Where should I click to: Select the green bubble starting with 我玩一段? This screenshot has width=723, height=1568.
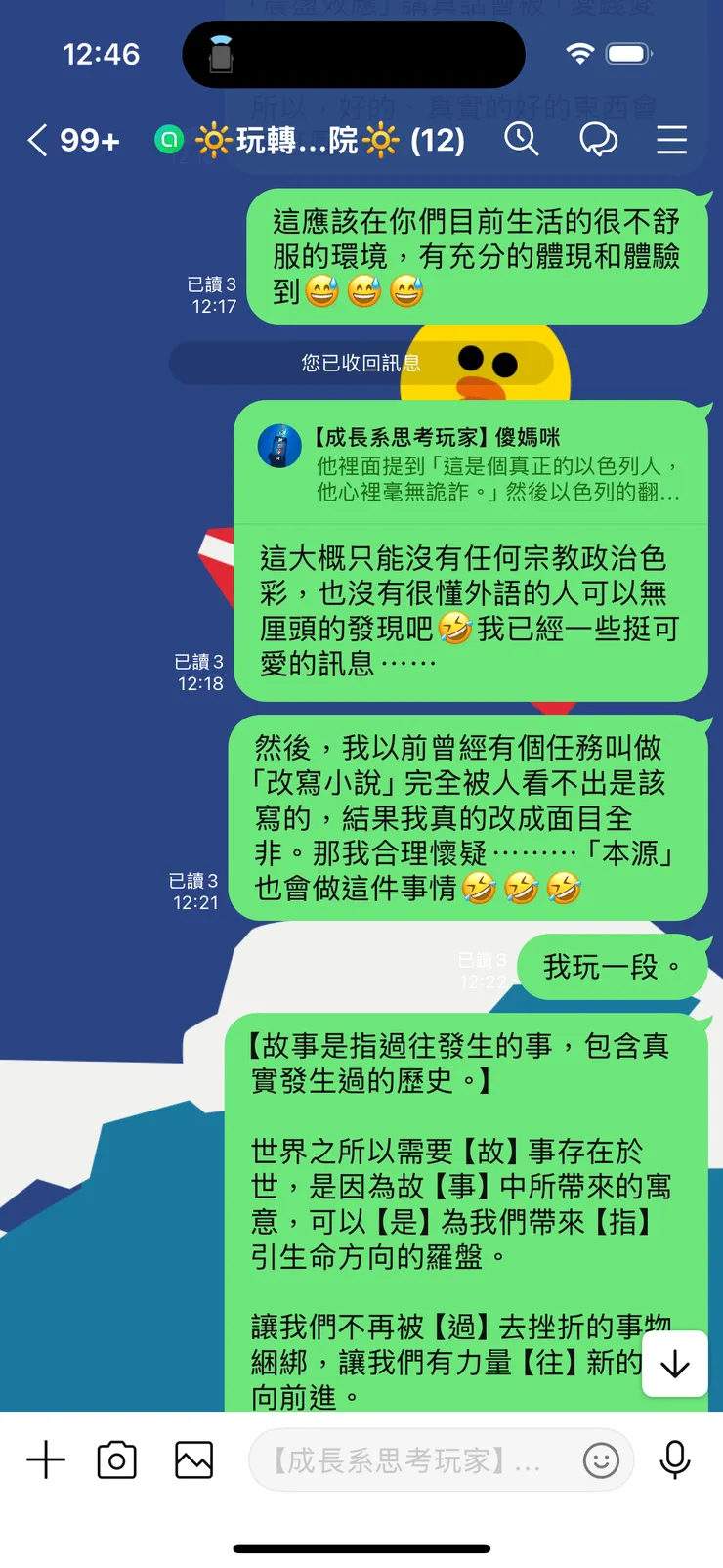[x=612, y=967]
